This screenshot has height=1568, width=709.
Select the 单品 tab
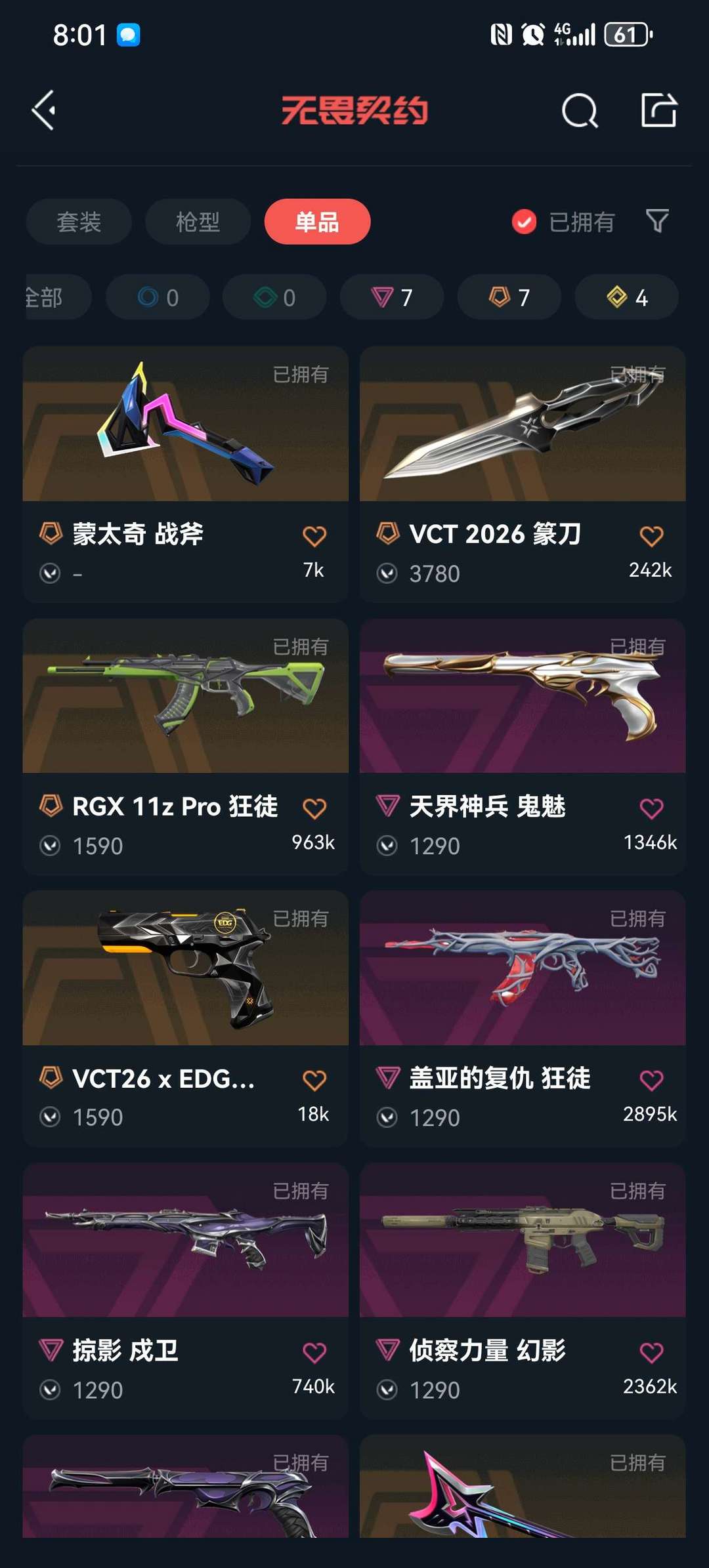[317, 222]
